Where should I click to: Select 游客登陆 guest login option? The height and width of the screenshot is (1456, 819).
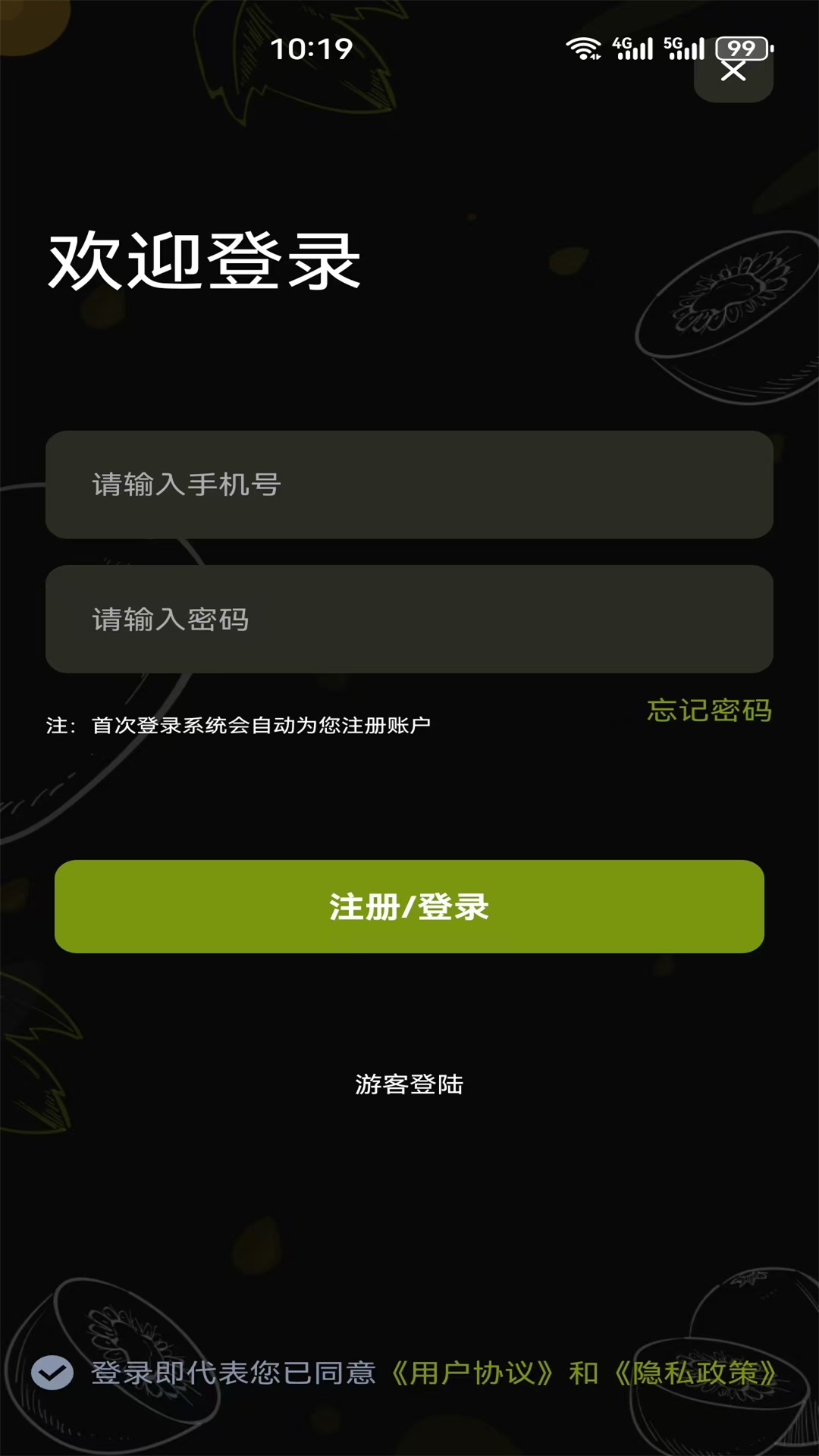tap(409, 1086)
